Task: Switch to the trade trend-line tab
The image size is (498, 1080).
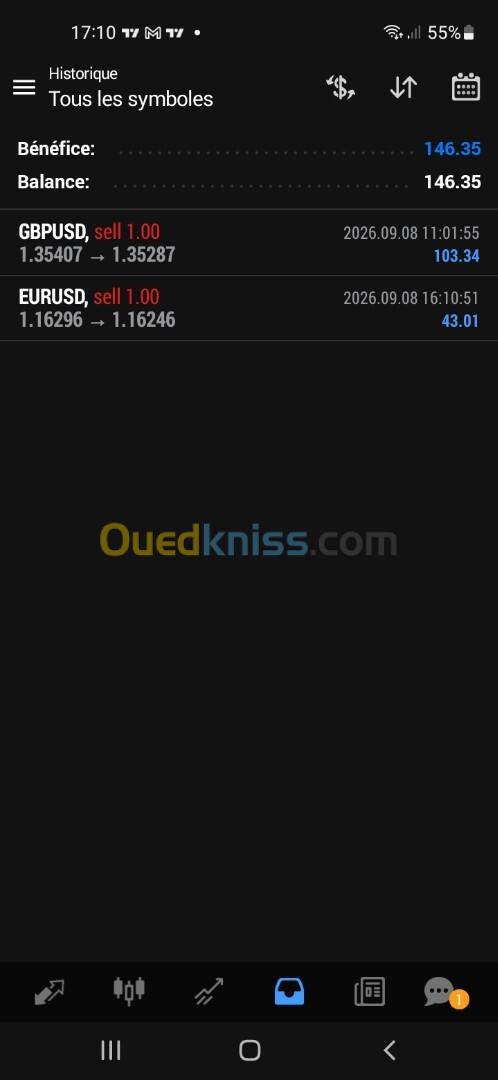Action: 209,992
